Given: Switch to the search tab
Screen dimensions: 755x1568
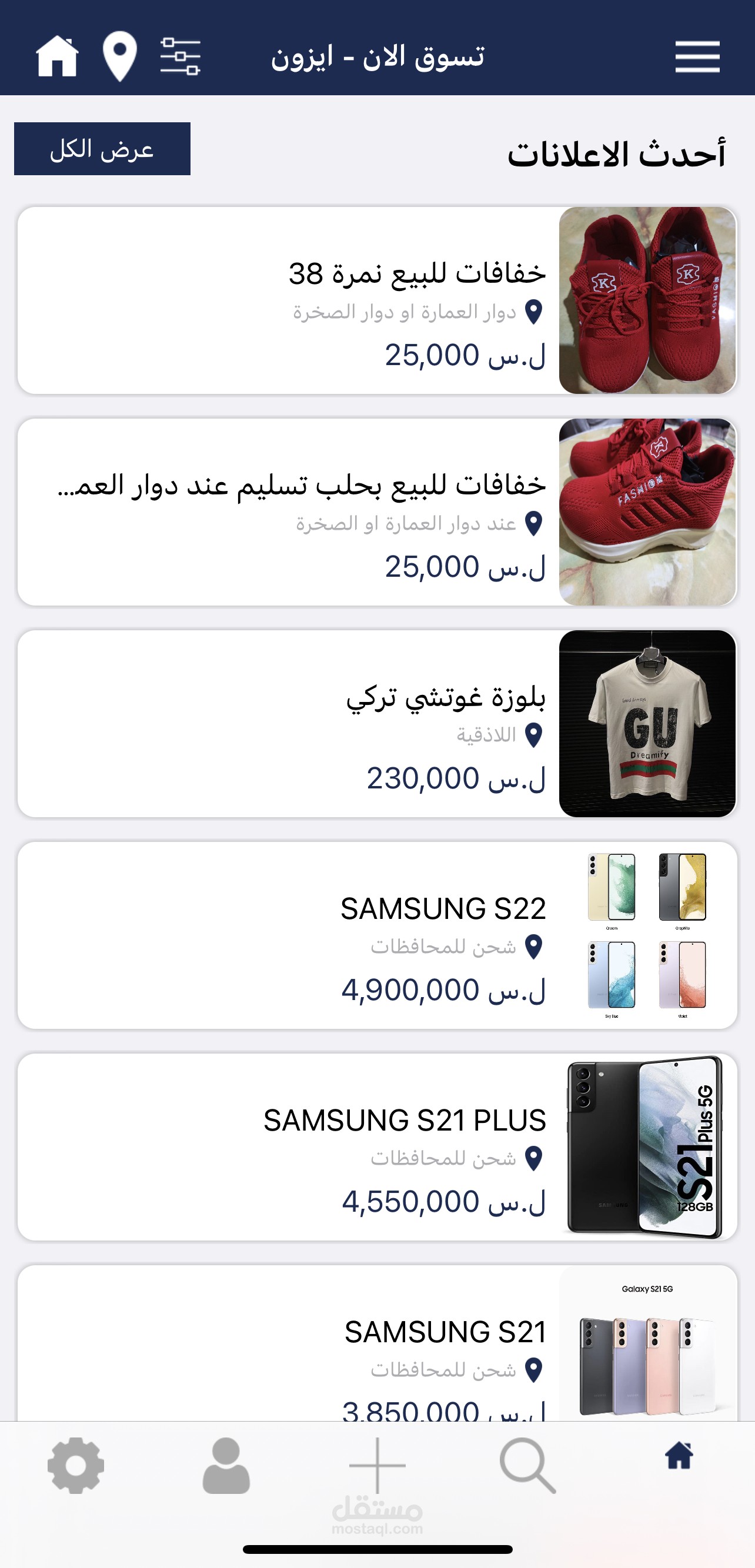Looking at the screenshot, I should pyautogui.click(x=528, y=1466).
